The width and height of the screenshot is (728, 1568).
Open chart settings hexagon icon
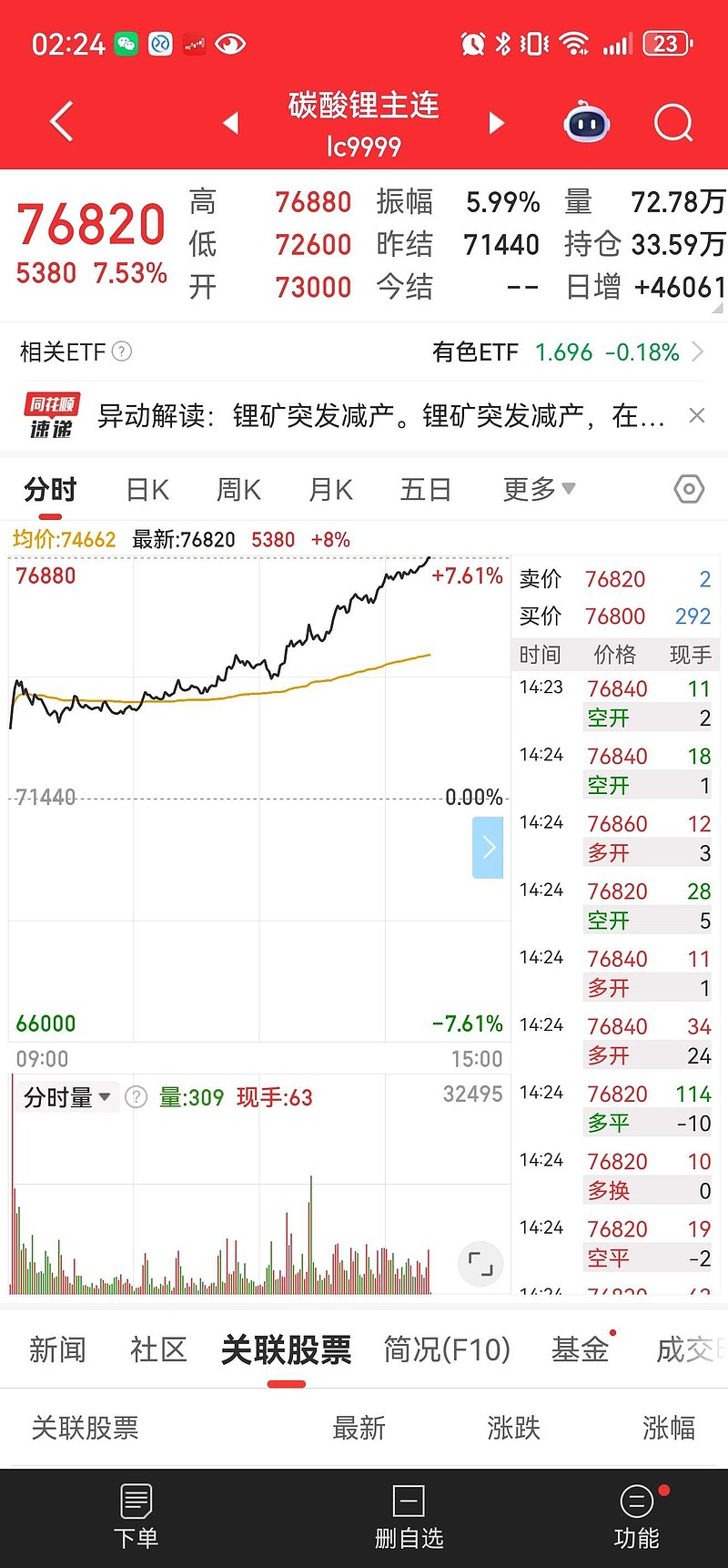pyautogui.click(x=689, y=490)
